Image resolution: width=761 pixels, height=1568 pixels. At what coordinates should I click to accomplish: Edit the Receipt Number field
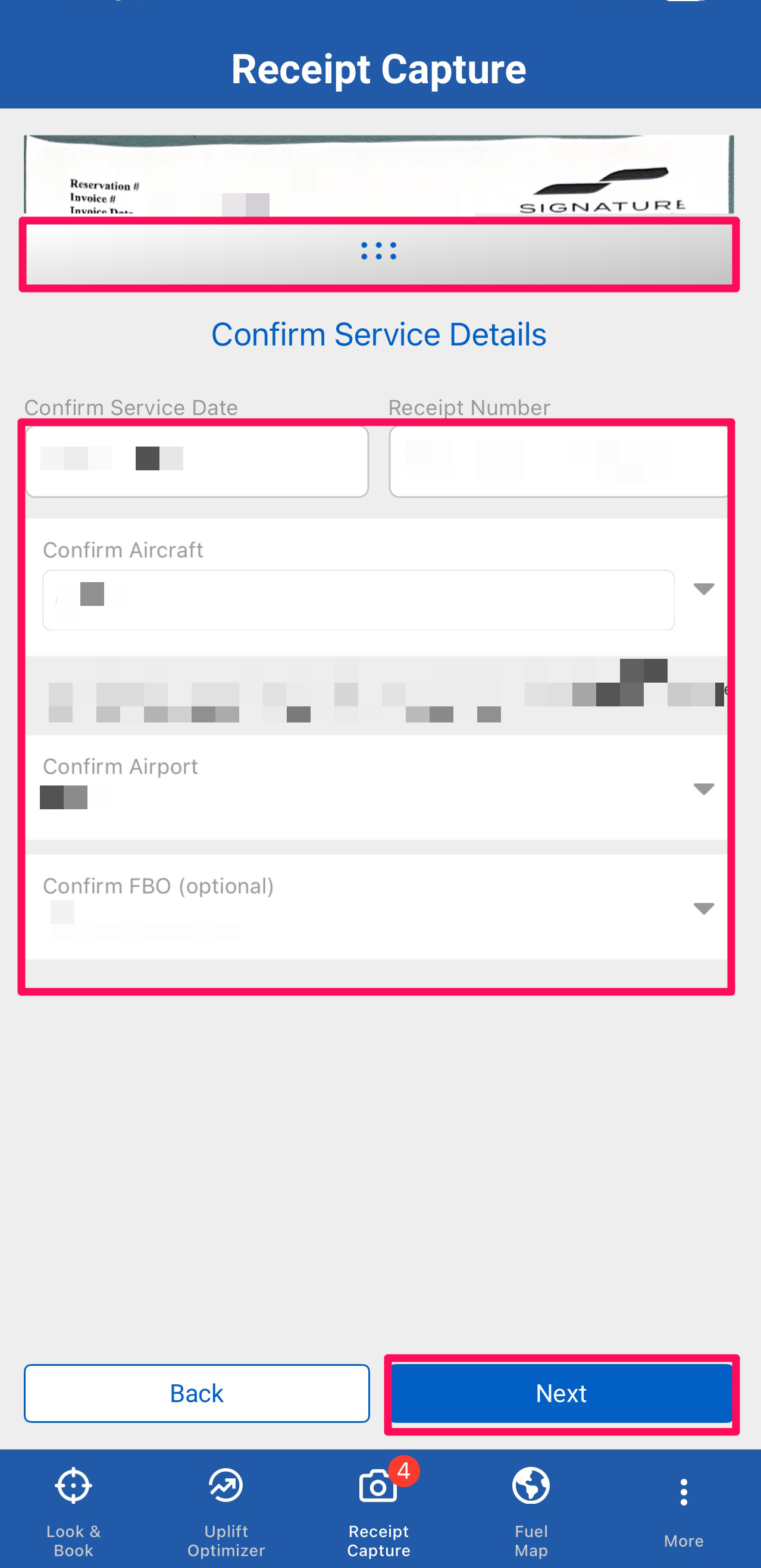pyautogui.click(x=558, y=461)
